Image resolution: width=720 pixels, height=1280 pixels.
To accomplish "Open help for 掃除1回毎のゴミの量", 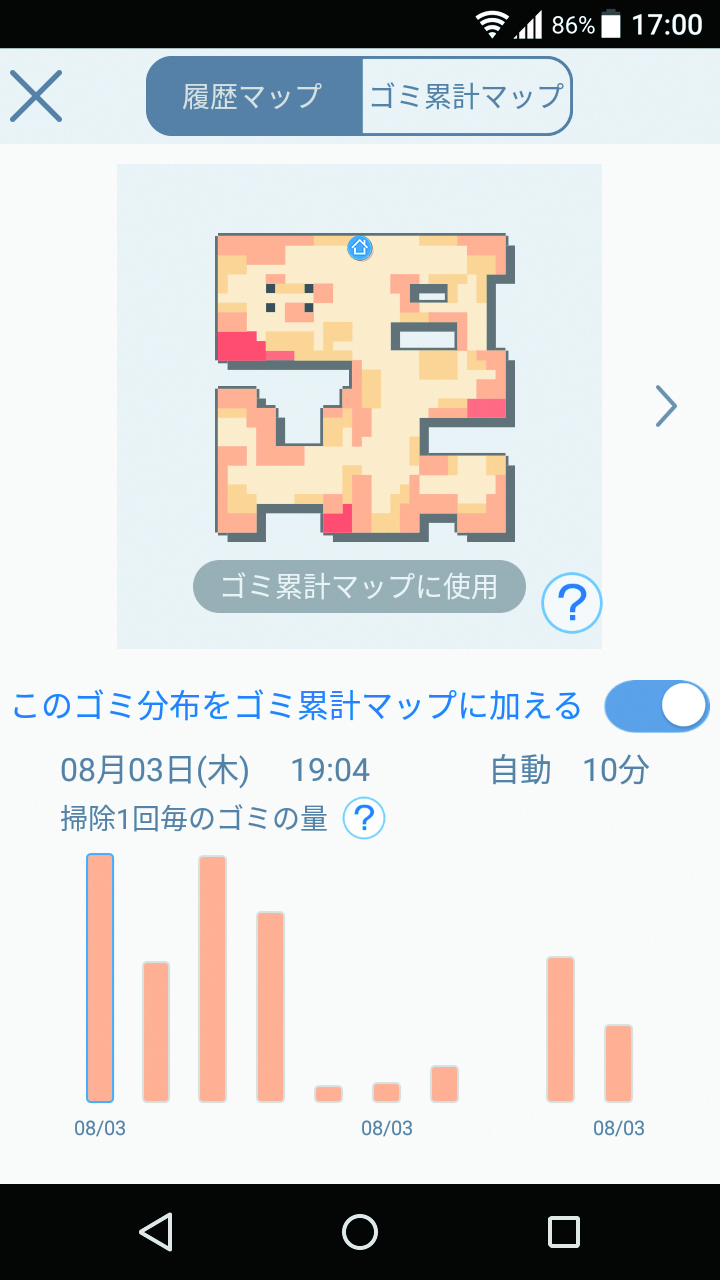I will tap(364, 819).
